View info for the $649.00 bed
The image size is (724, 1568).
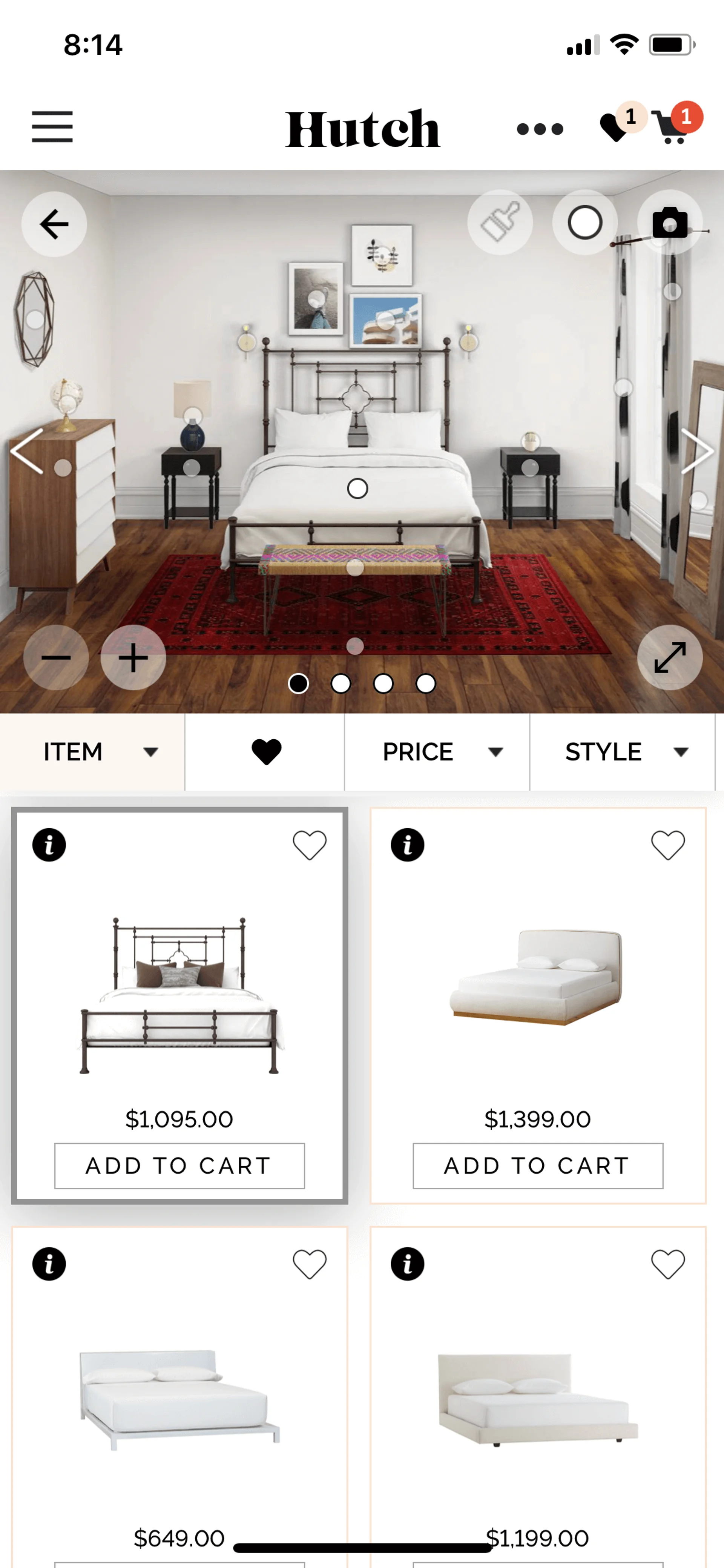click(x=49, y=1264)
